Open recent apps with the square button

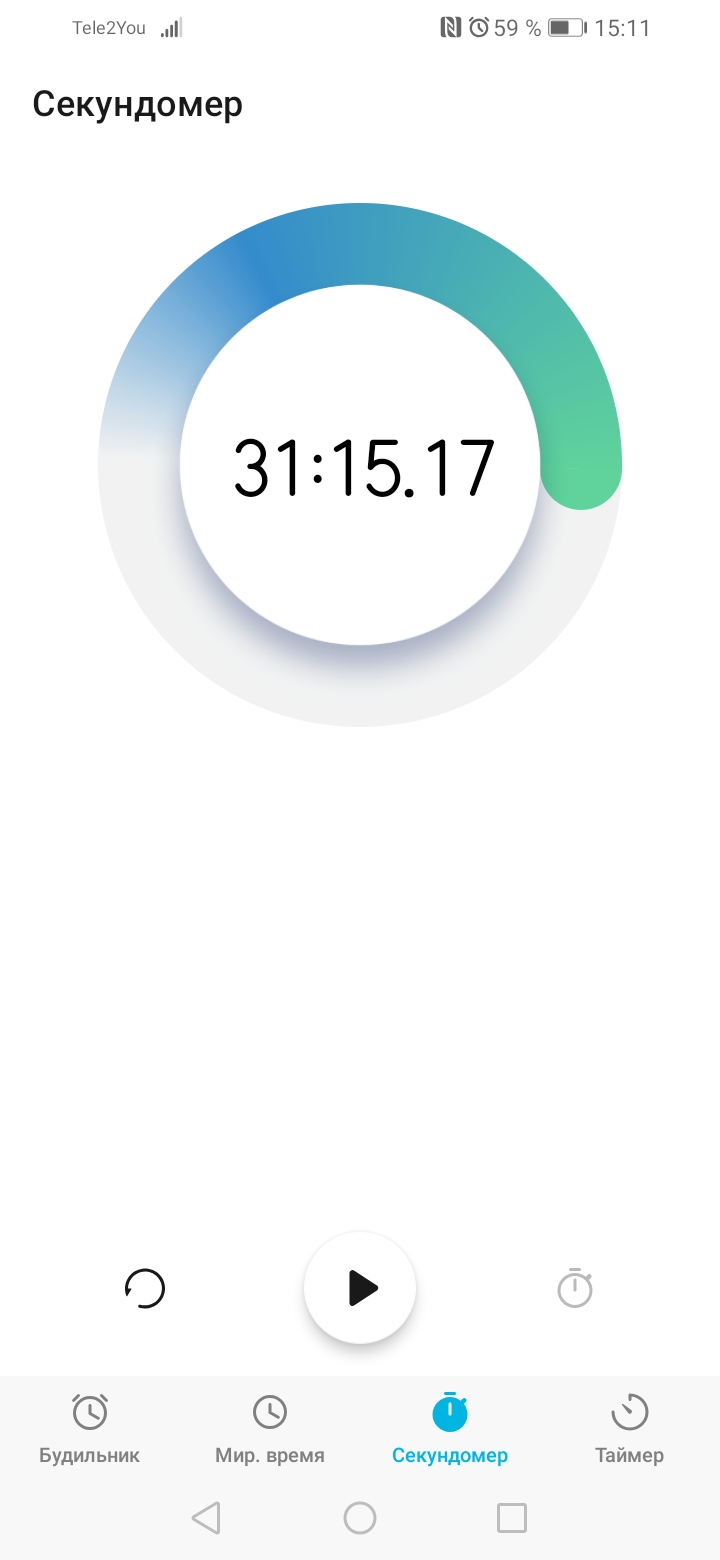(x=512, y=1518)
